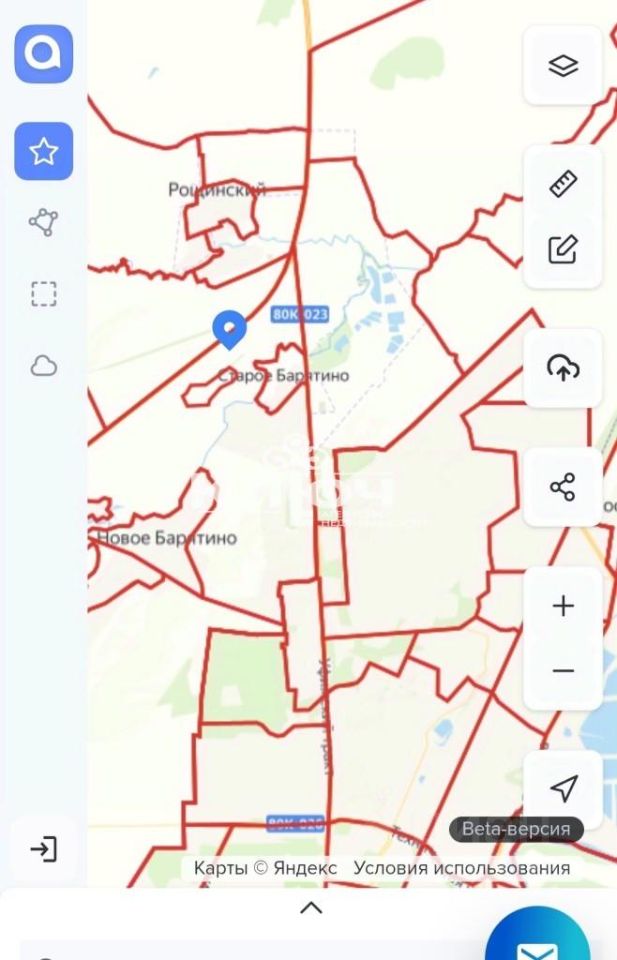617x960 pixels.
Task: Choose the dashed rectangle selection tool
Action: 43,294
